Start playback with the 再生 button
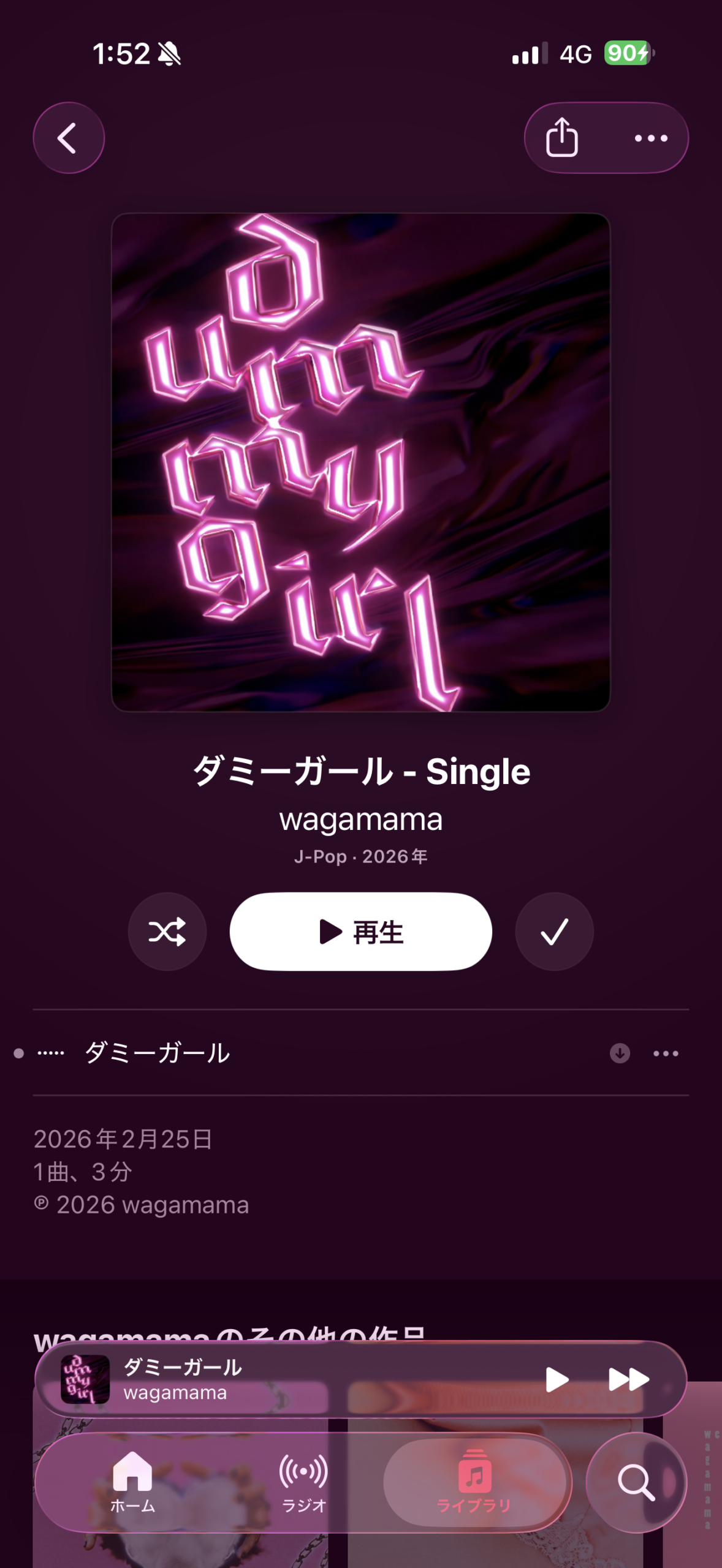The height and width of the screenshot is (1568, 722). [360, 932]
